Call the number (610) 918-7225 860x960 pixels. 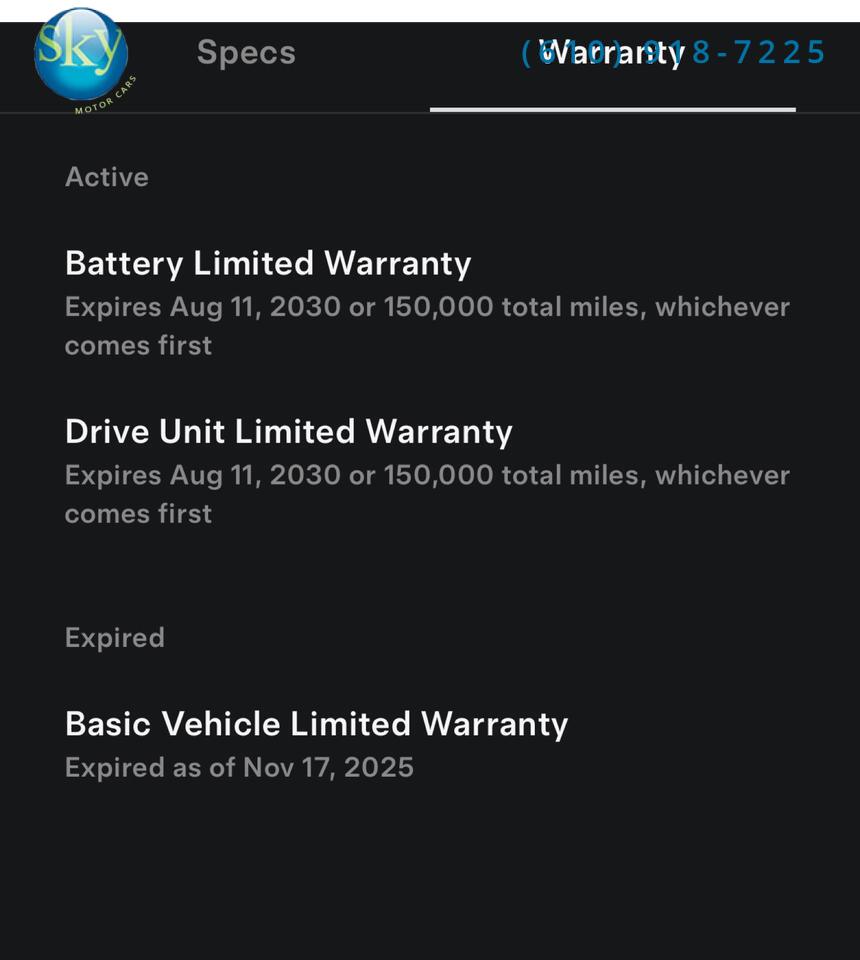[x=670, y=52]
